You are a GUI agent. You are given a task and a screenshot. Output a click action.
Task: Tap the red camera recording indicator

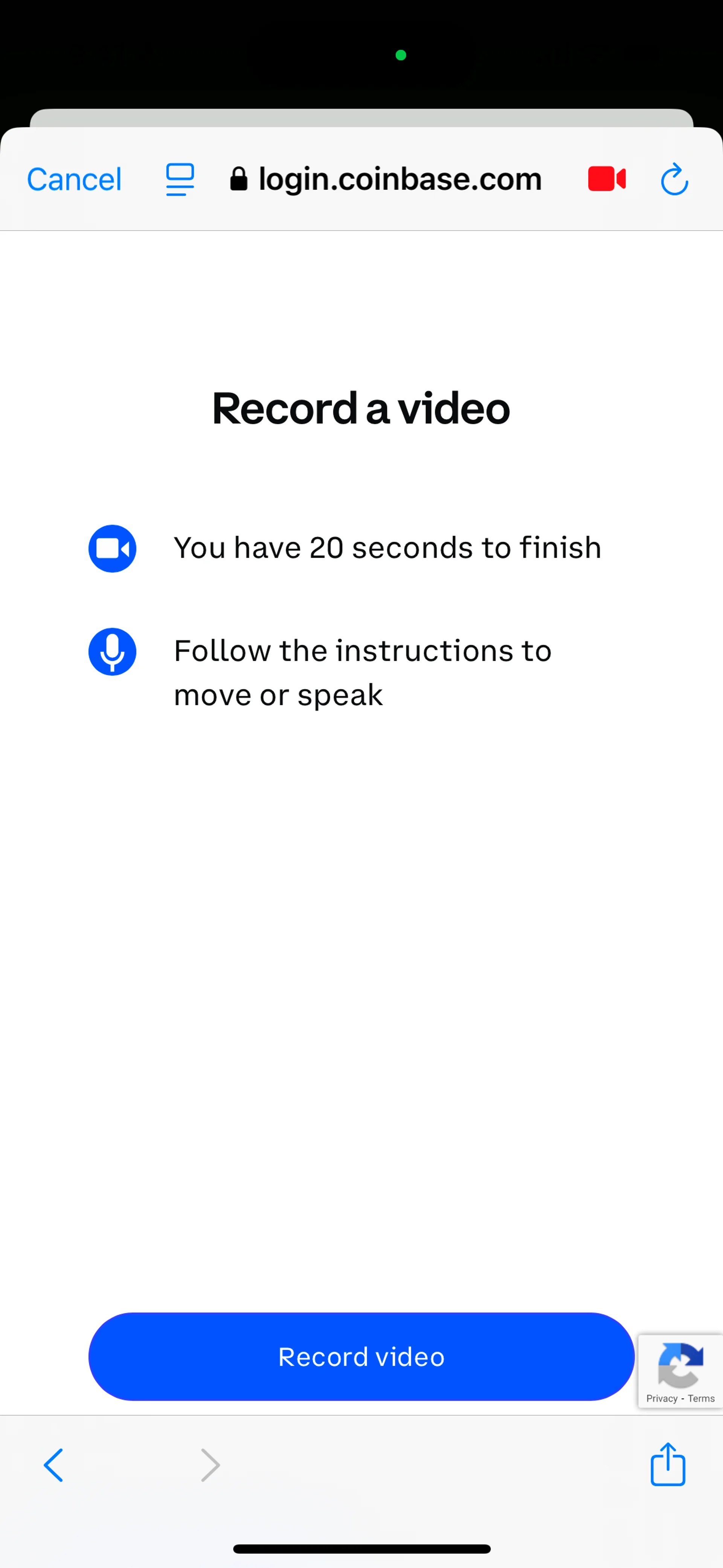click(607, 179)
